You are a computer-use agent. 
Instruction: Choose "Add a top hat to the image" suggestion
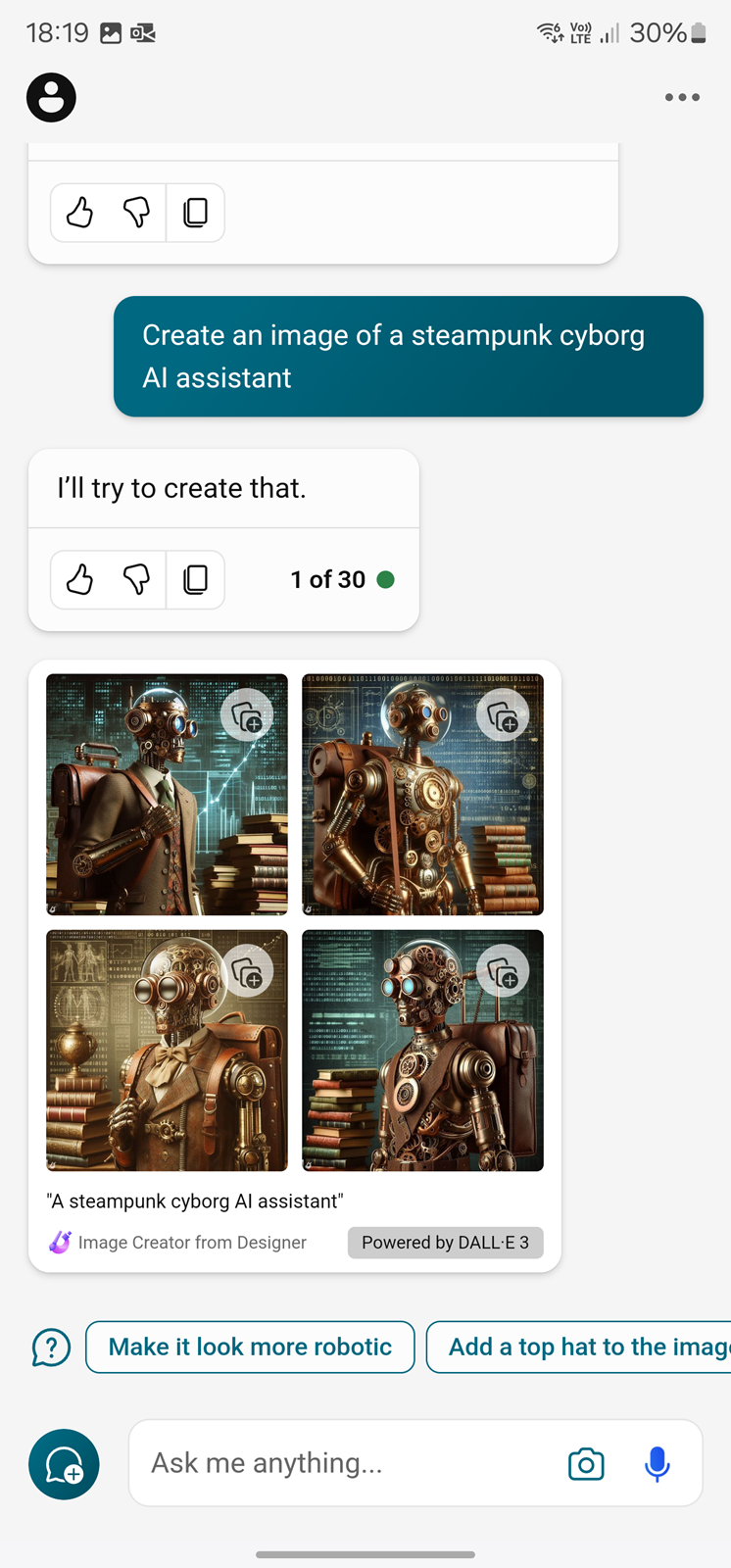tap(578, 1347)
